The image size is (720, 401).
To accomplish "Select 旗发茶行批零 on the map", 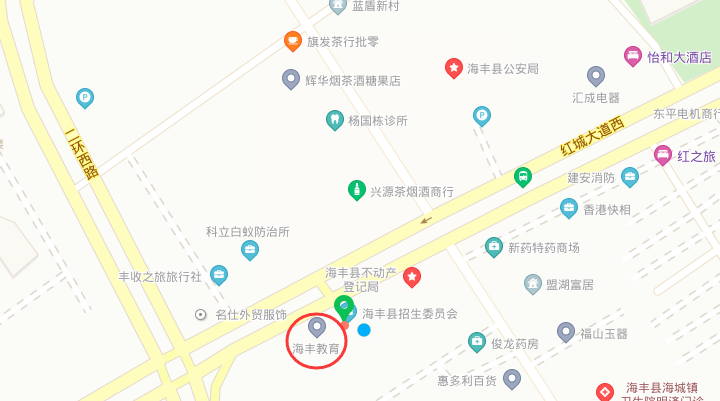I will (293, 41).
